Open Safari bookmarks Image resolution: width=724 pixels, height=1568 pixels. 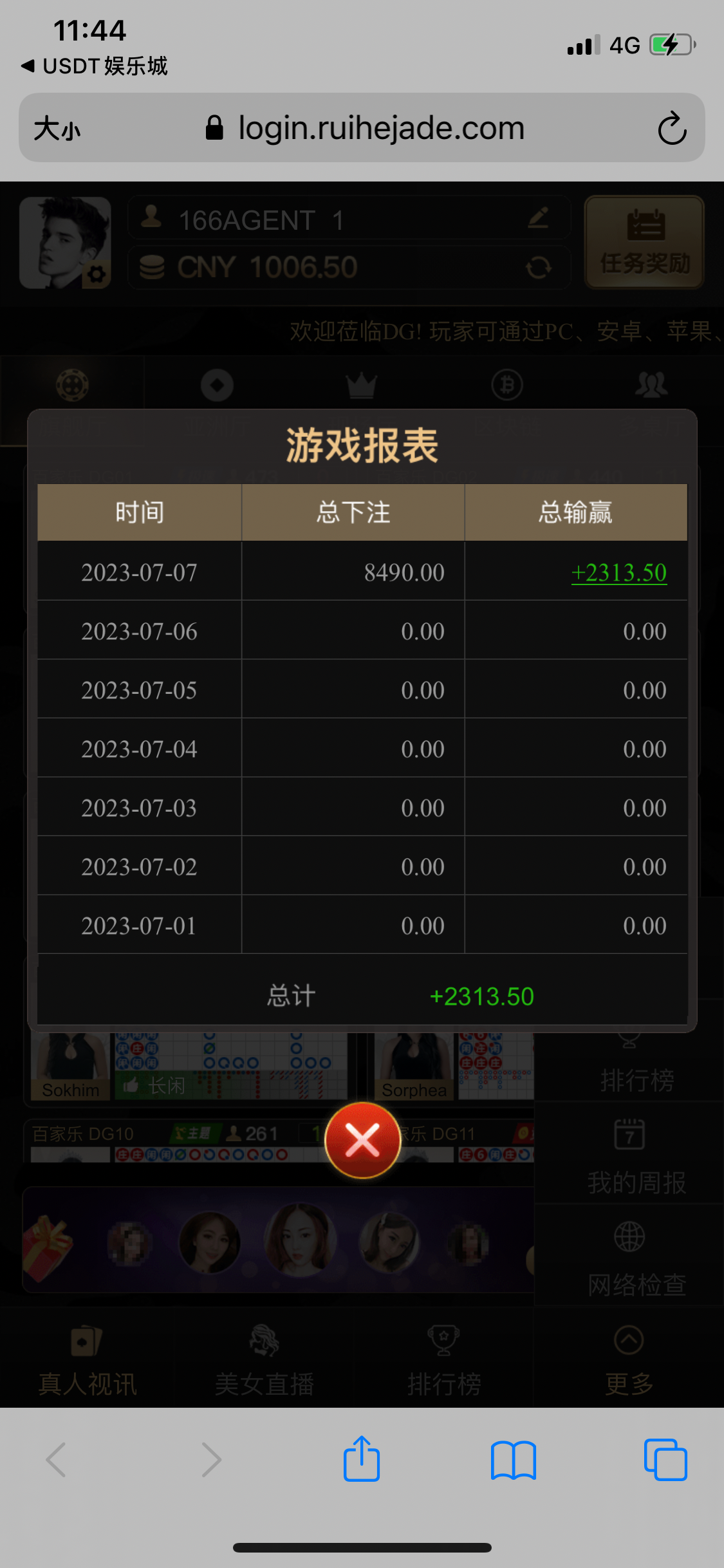pyautogui.click(x=513, y=1459)
